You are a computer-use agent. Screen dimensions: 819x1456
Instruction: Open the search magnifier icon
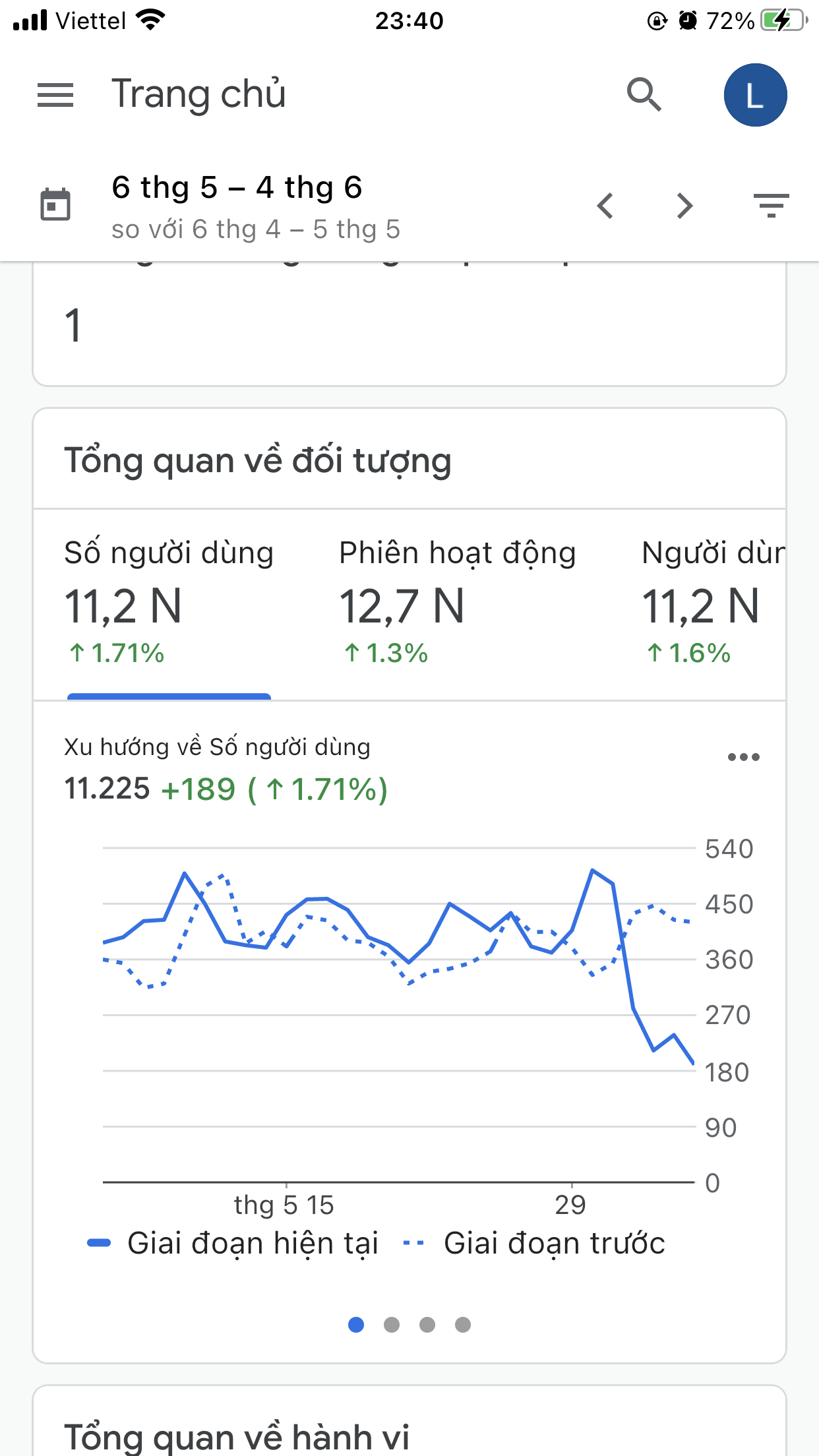coord(644,95)
